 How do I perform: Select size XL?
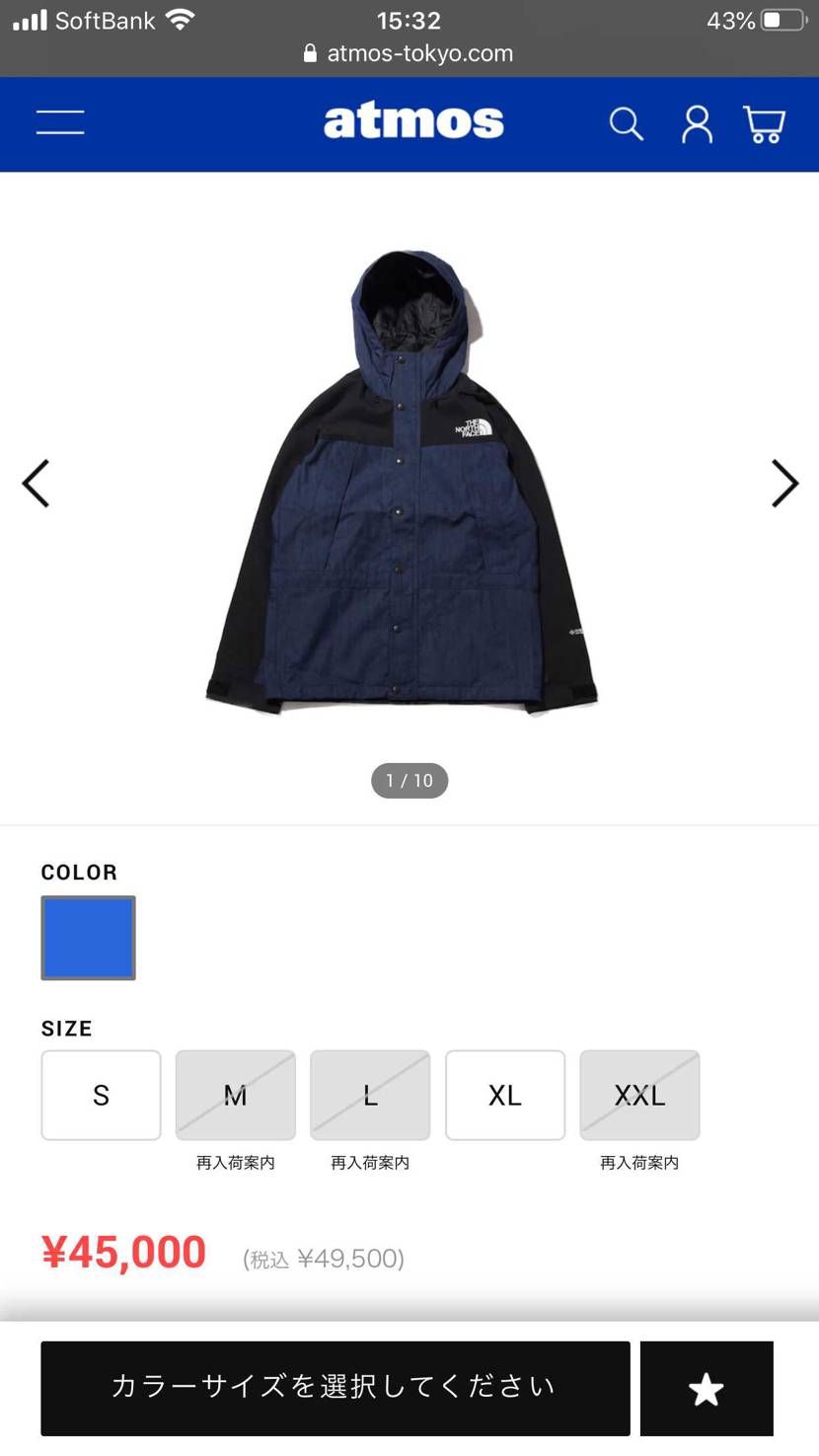505,1095
